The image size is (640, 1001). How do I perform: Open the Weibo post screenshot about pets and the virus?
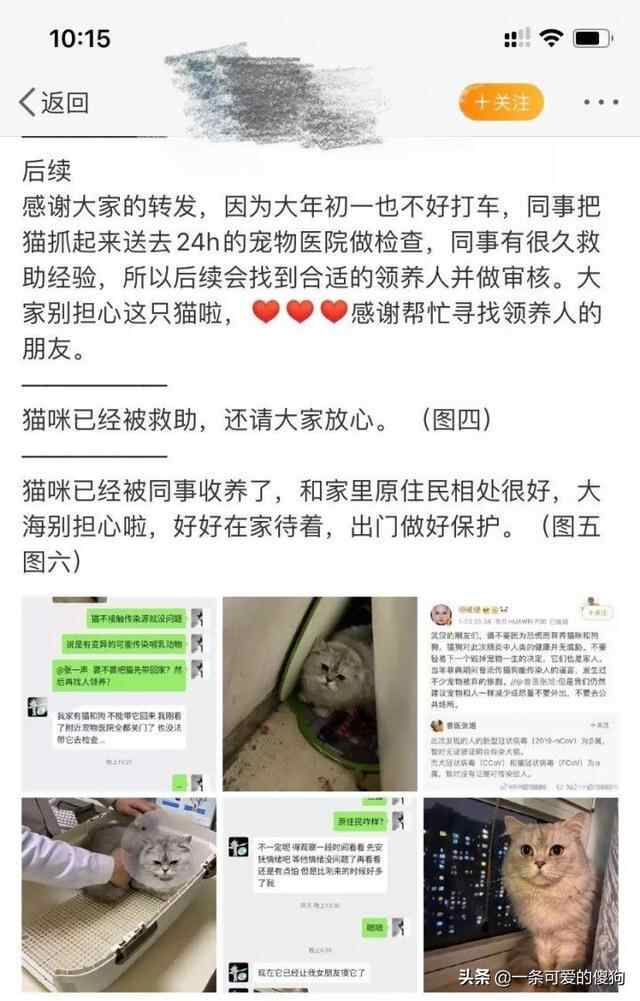519,692
